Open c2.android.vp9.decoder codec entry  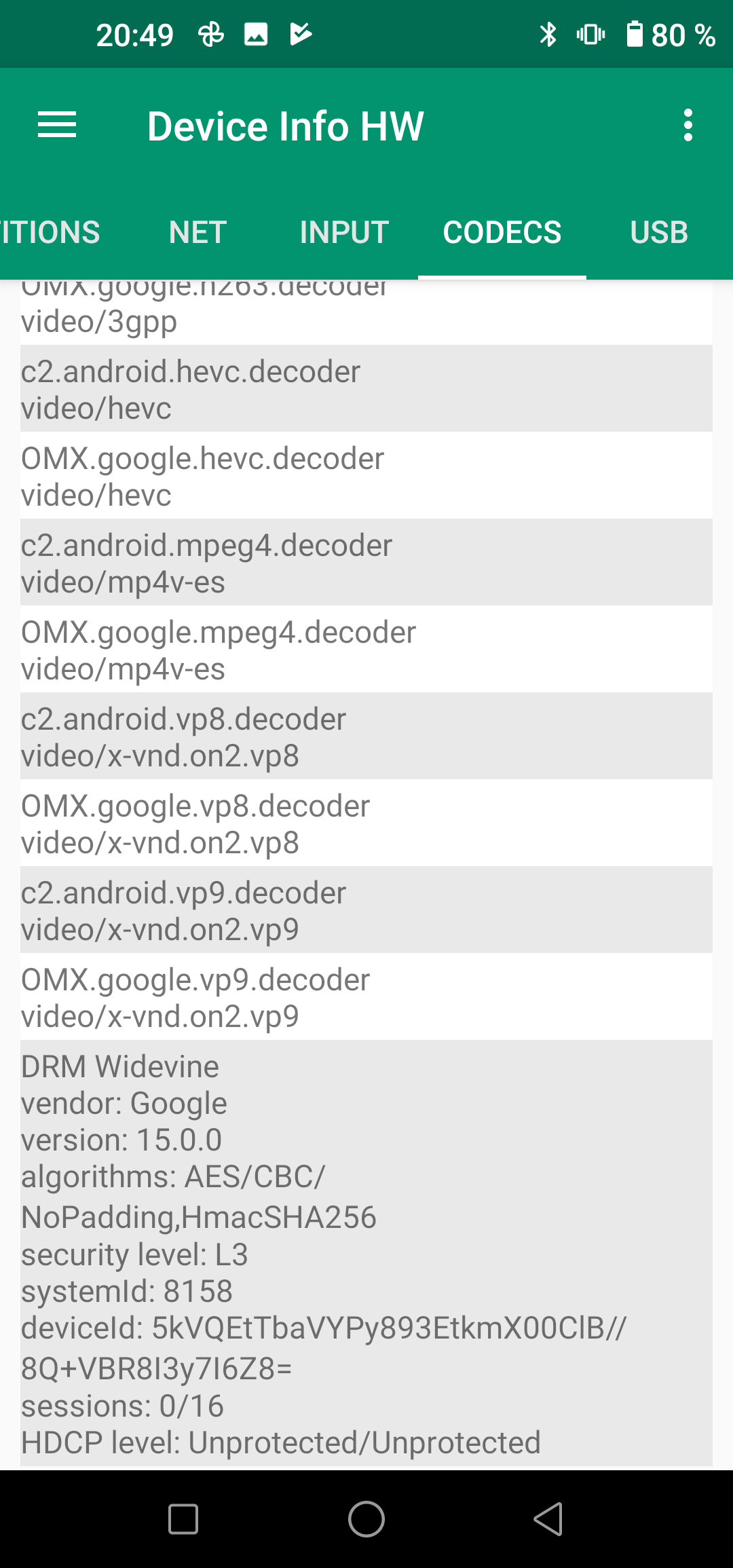366,910
